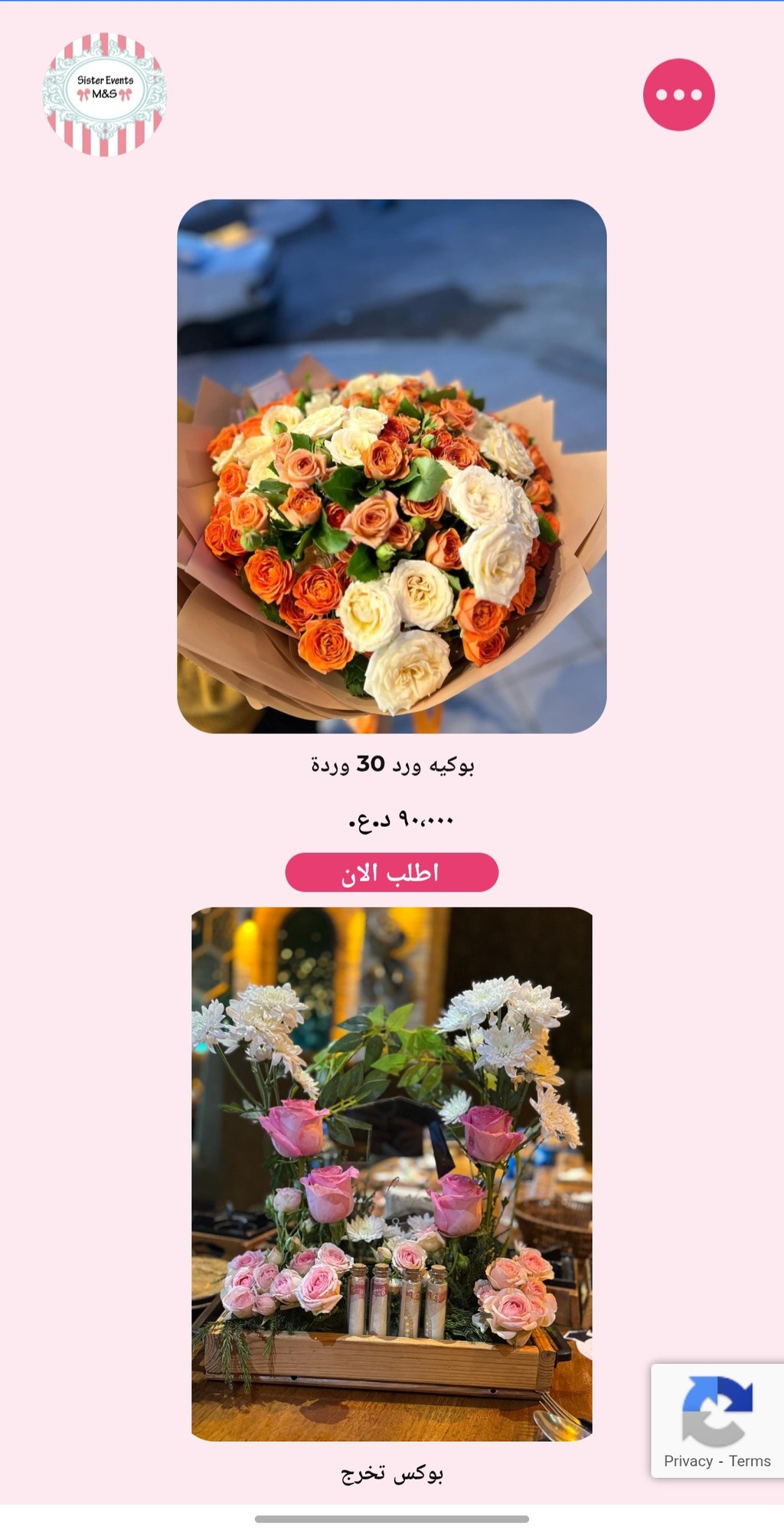
Task: Tap the اطلب الان order button
Action: point(392,872)
